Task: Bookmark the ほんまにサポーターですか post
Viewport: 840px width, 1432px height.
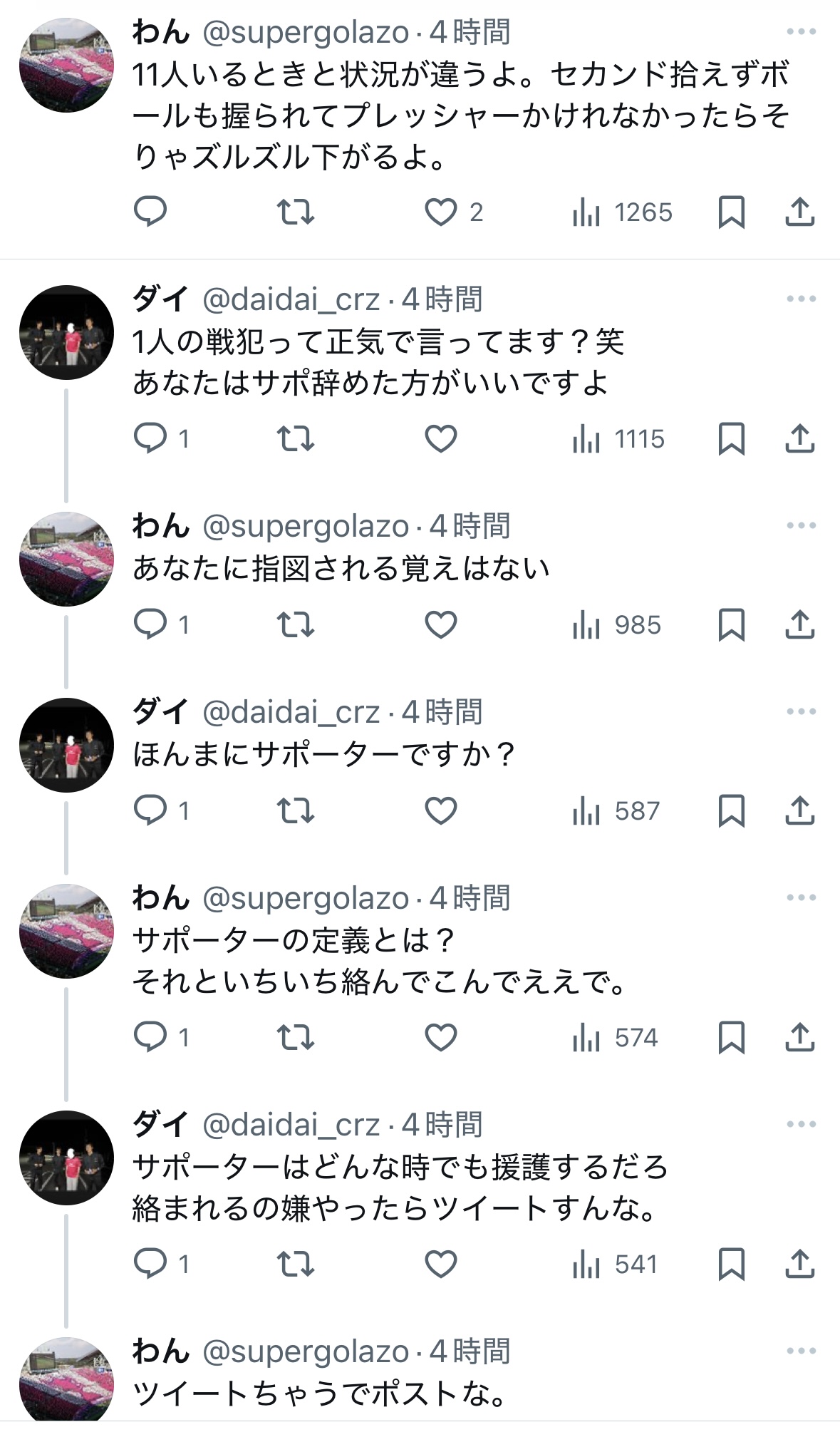Action: [731, 810]
